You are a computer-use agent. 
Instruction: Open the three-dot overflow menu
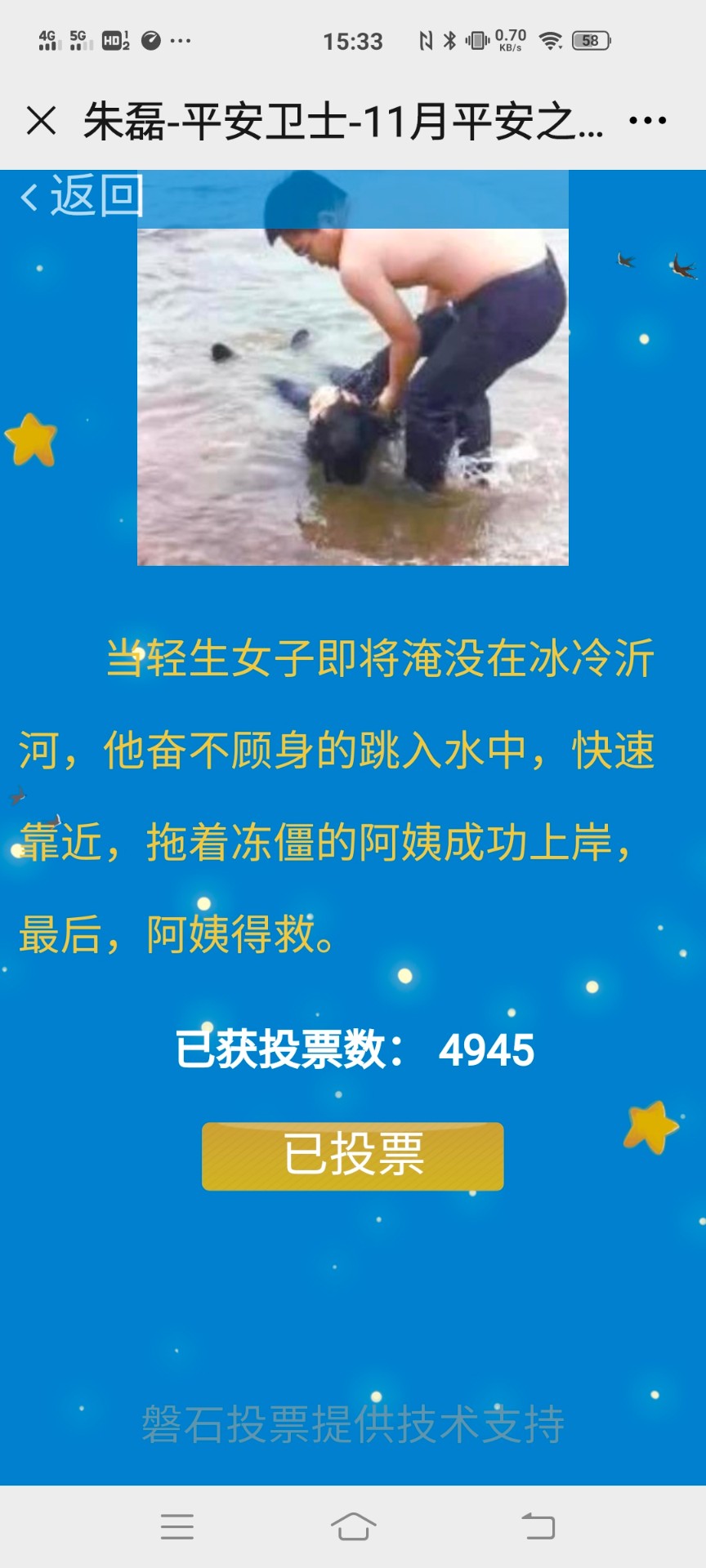pyautogui.click(x=647, y=121)
